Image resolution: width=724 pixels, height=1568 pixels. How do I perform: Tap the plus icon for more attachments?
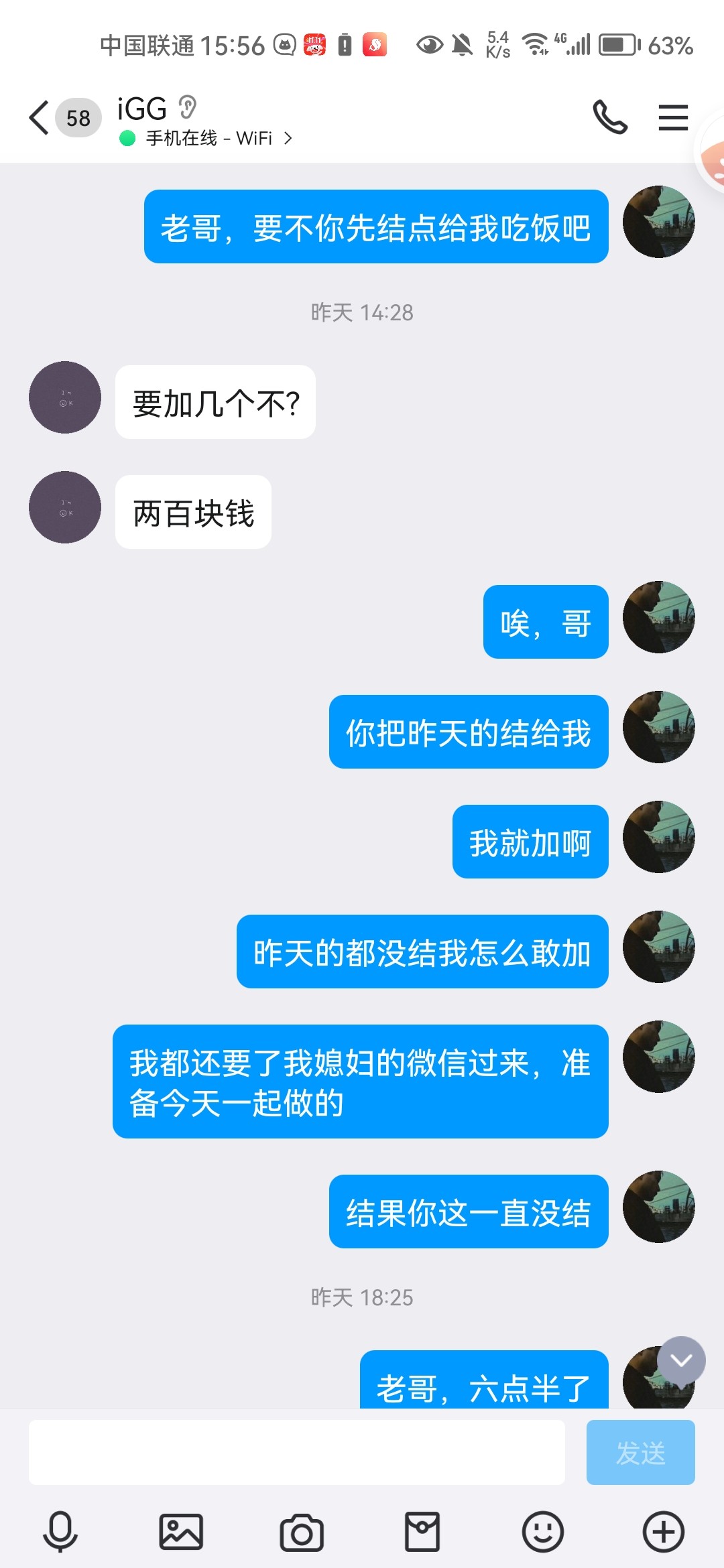click(663, 1530)
